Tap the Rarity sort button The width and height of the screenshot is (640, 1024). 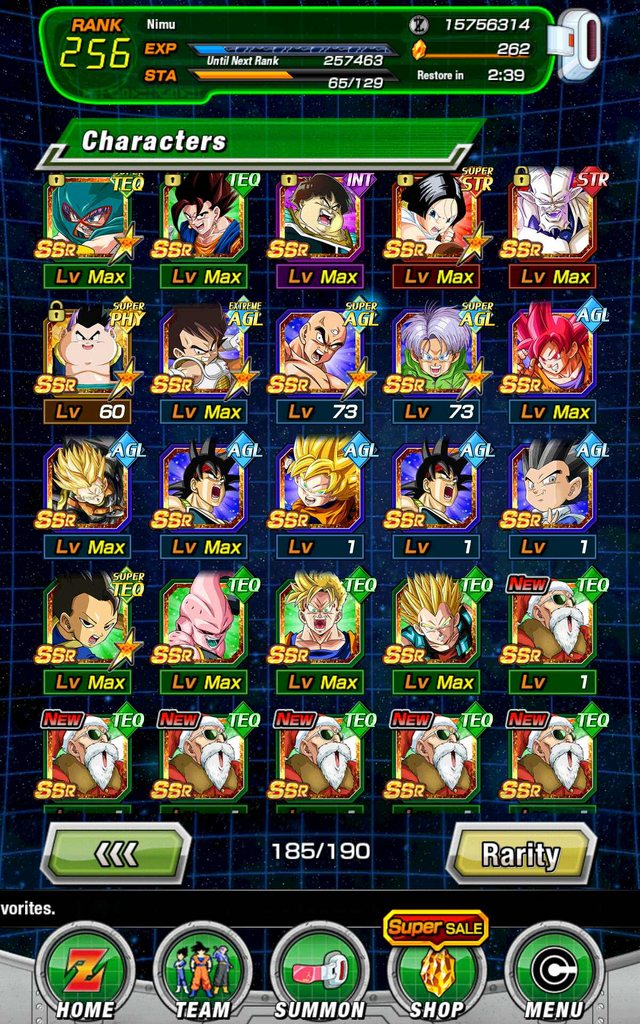point(521,854)
